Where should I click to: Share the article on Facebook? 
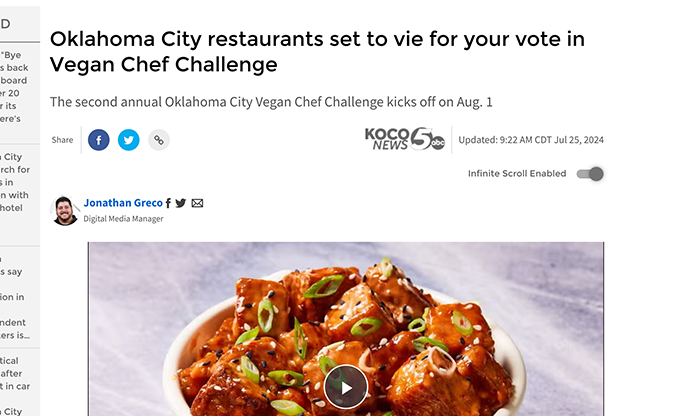click(x=98, y=140)
